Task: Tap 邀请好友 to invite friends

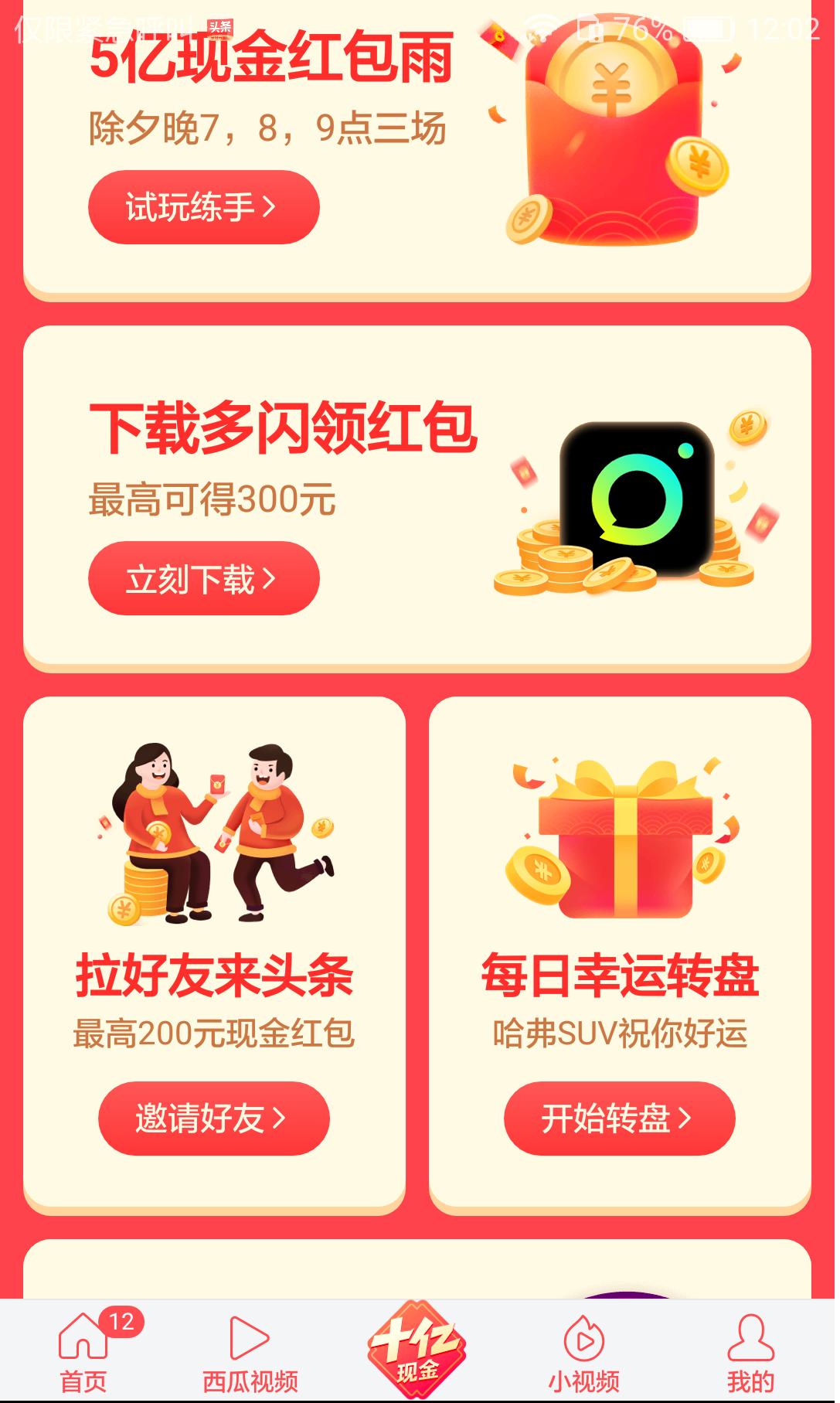Action: tap(215, 1119)
